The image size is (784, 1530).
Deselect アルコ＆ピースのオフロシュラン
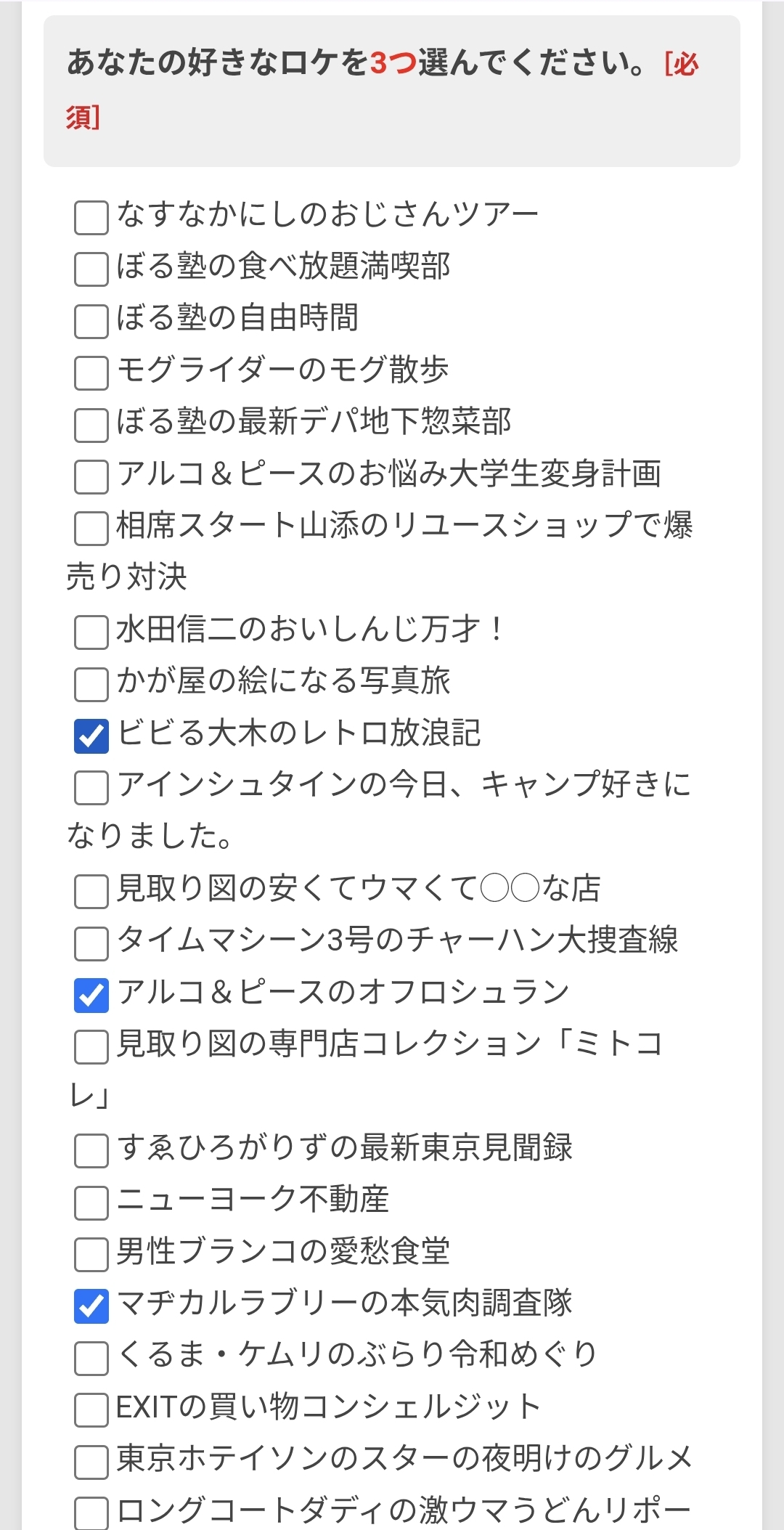point(91,995)
